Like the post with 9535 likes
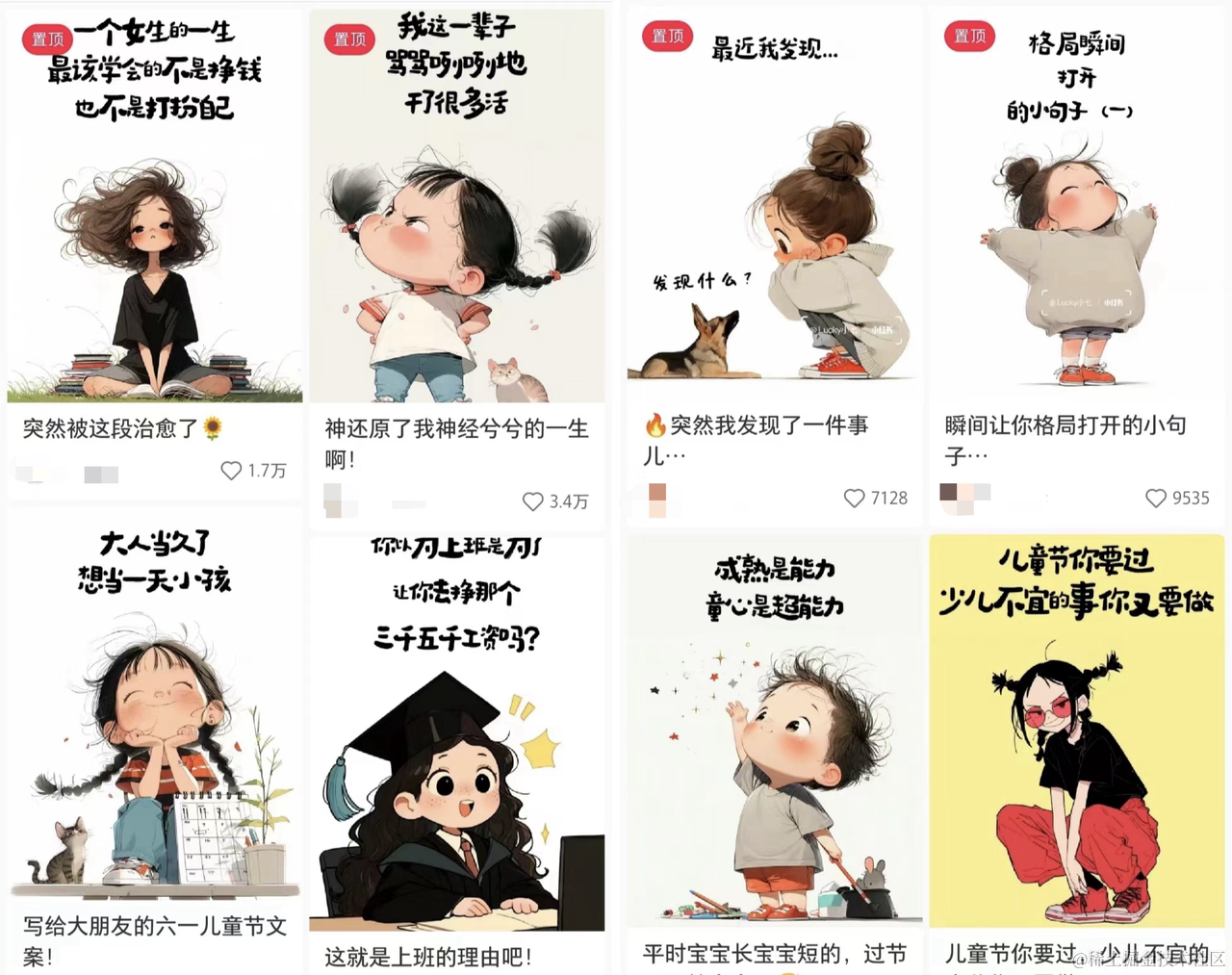Viewport: 1232px width, 975px height. pos(1155,498)
